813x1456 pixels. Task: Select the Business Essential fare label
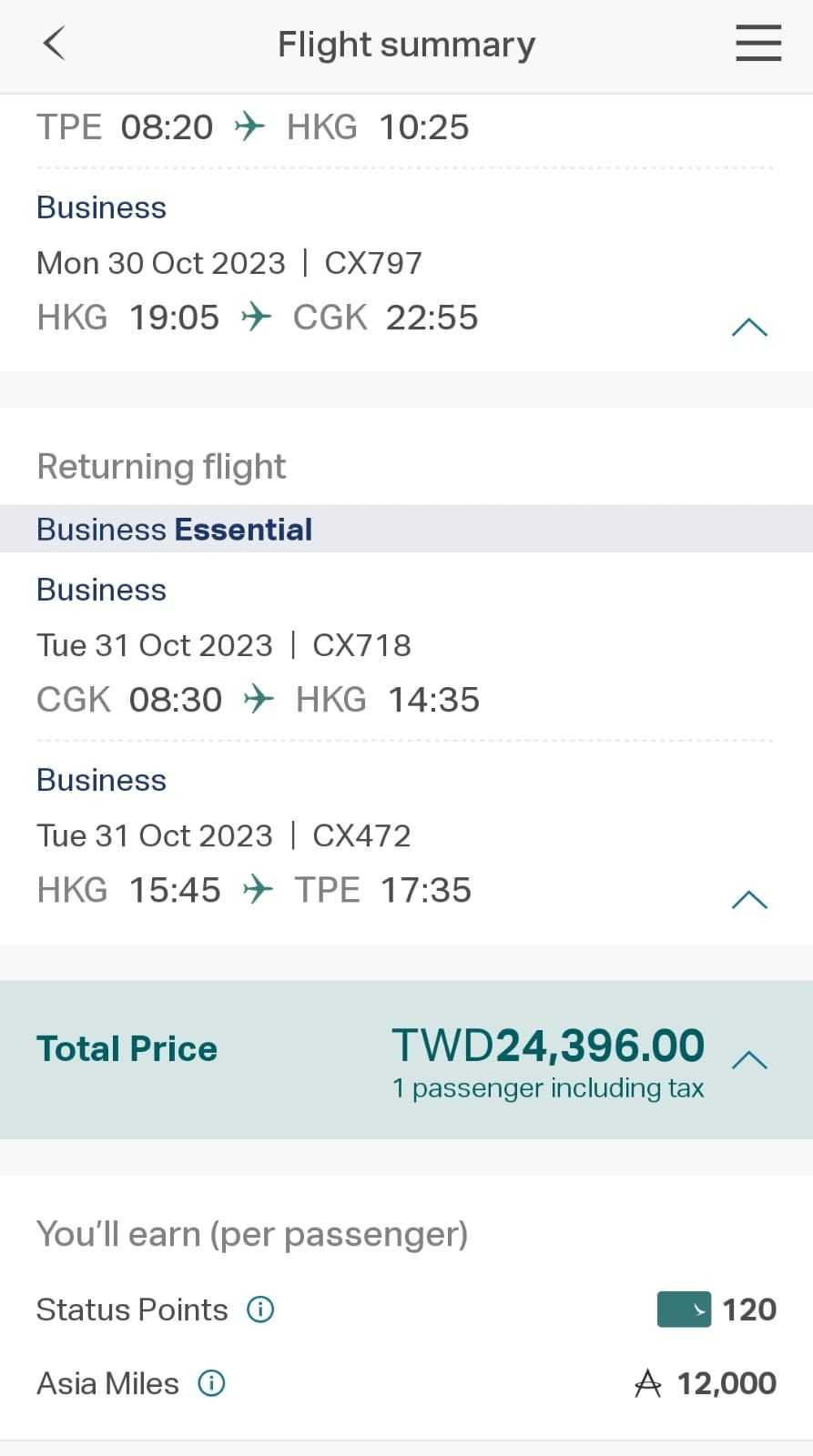click(x=174, y=529)
